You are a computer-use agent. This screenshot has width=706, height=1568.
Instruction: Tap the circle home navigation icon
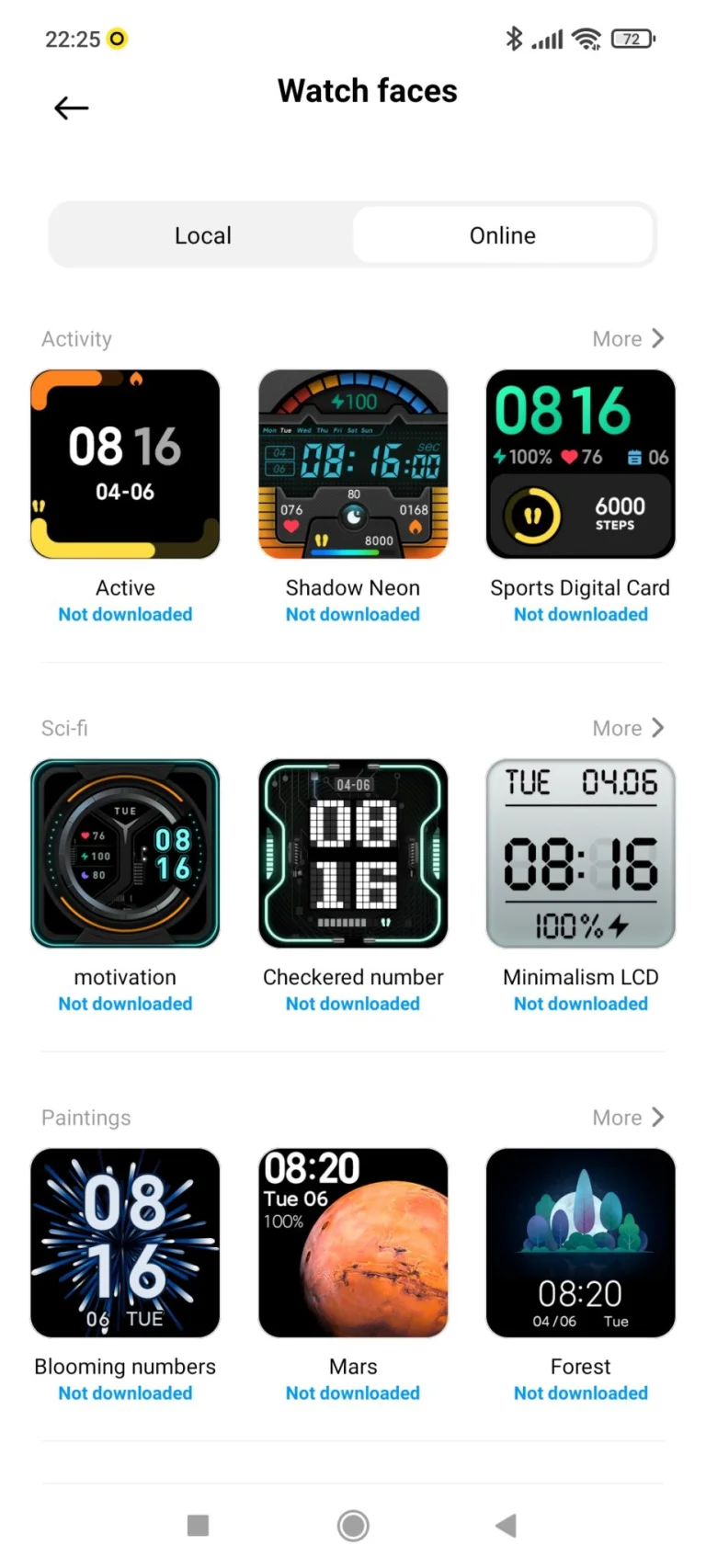[x=353, y=1525]
